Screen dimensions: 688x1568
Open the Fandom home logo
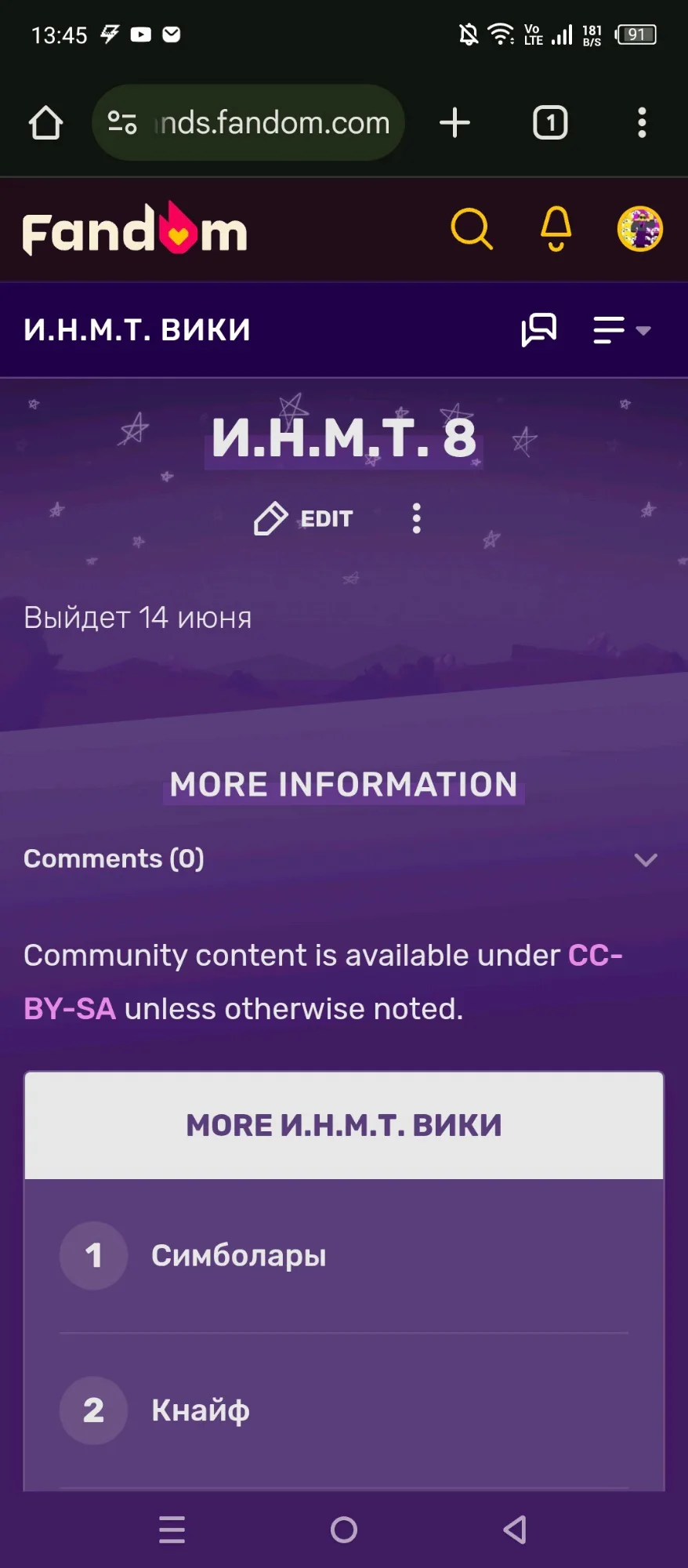click(x=135, y=230)
